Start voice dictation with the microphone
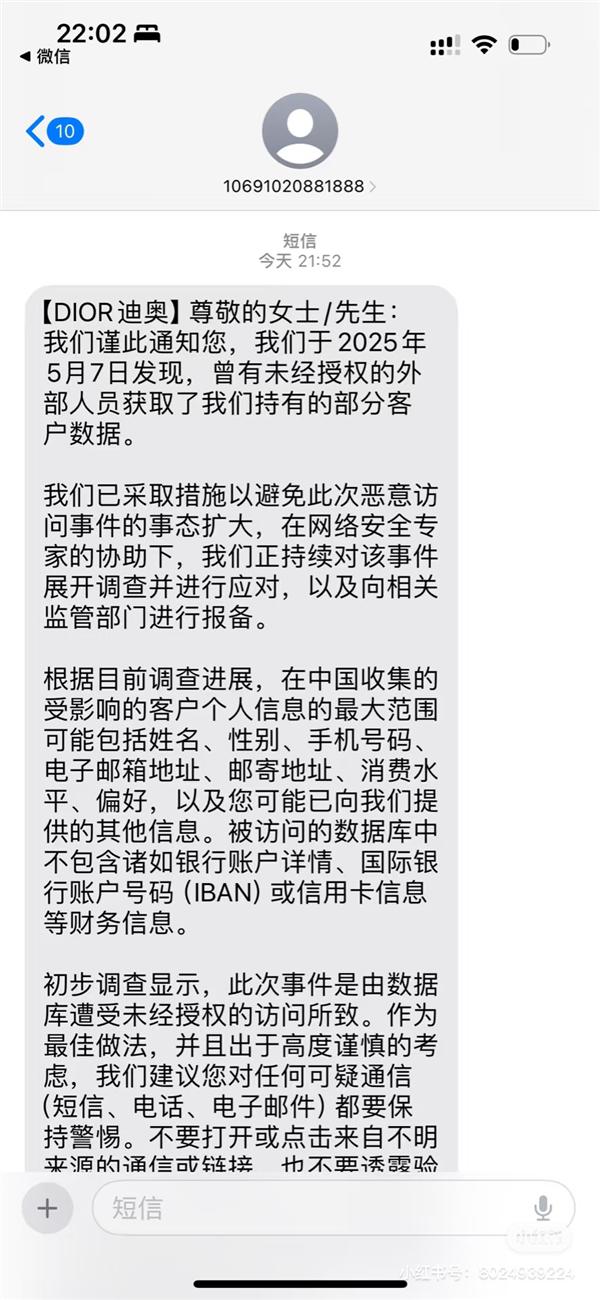Viewport: 600px width, 1300px height. pyautogui.click(x=543, y=1208)
